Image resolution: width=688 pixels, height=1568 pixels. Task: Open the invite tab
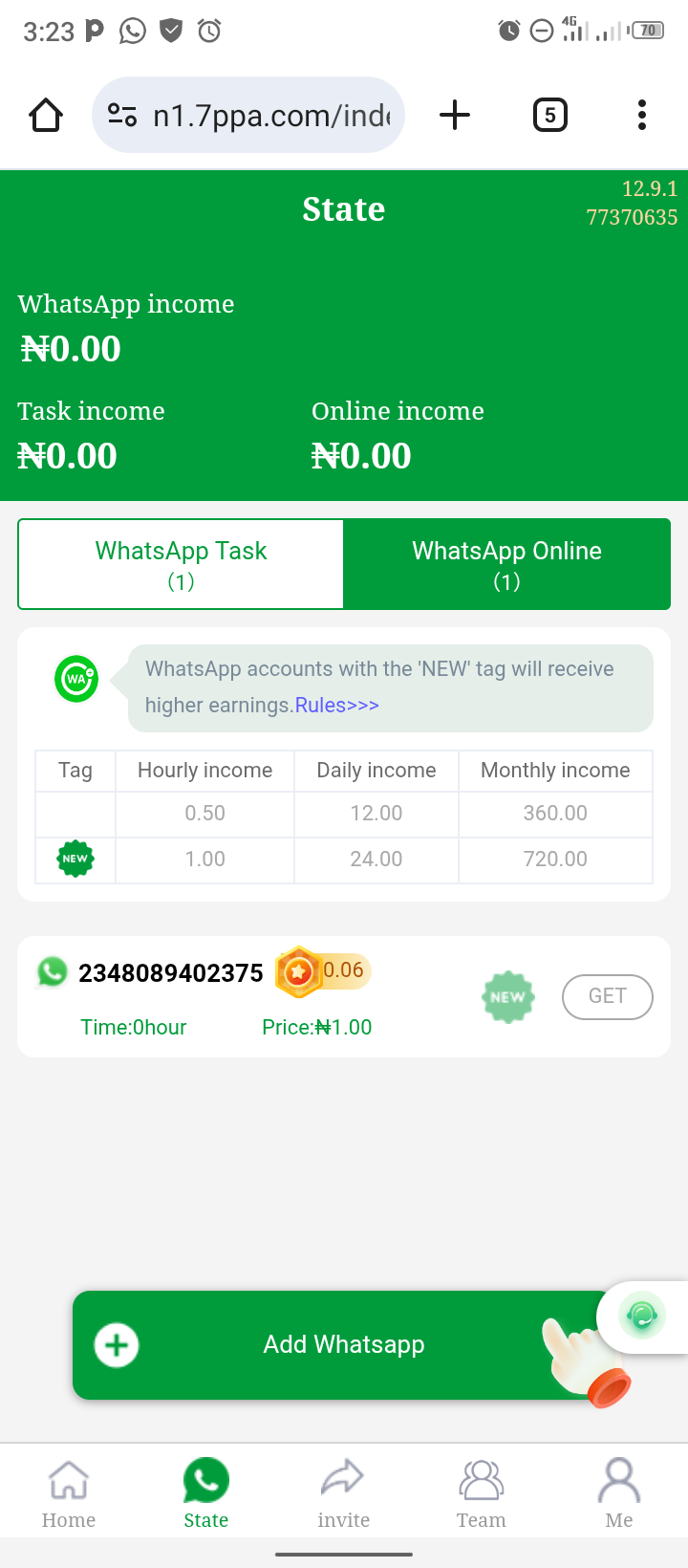[x=343, y=1494]
